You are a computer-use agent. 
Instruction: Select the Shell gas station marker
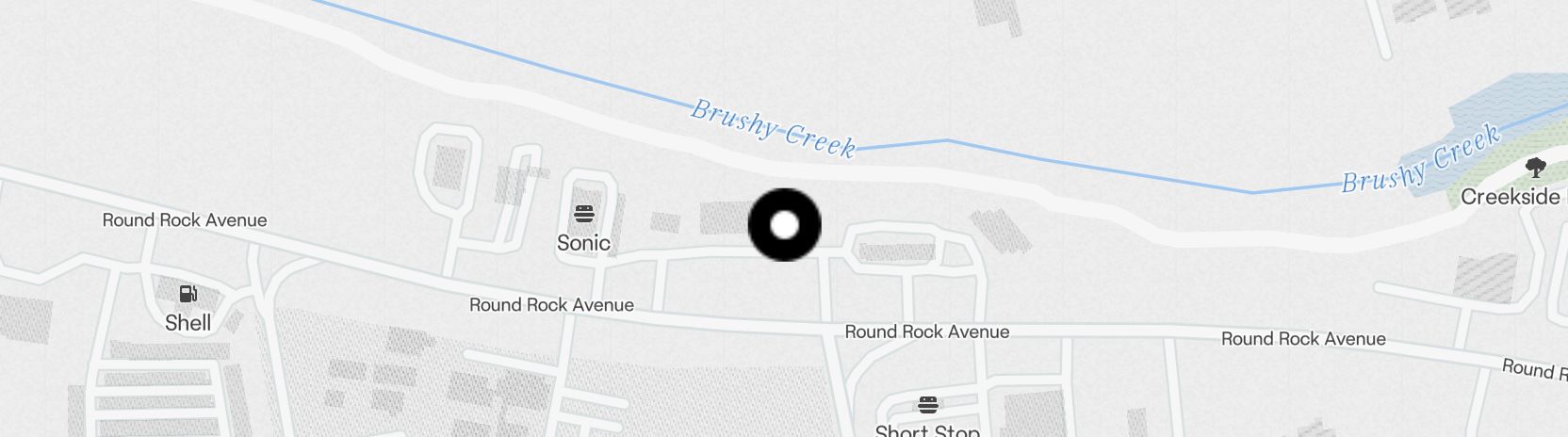[188, 295]
